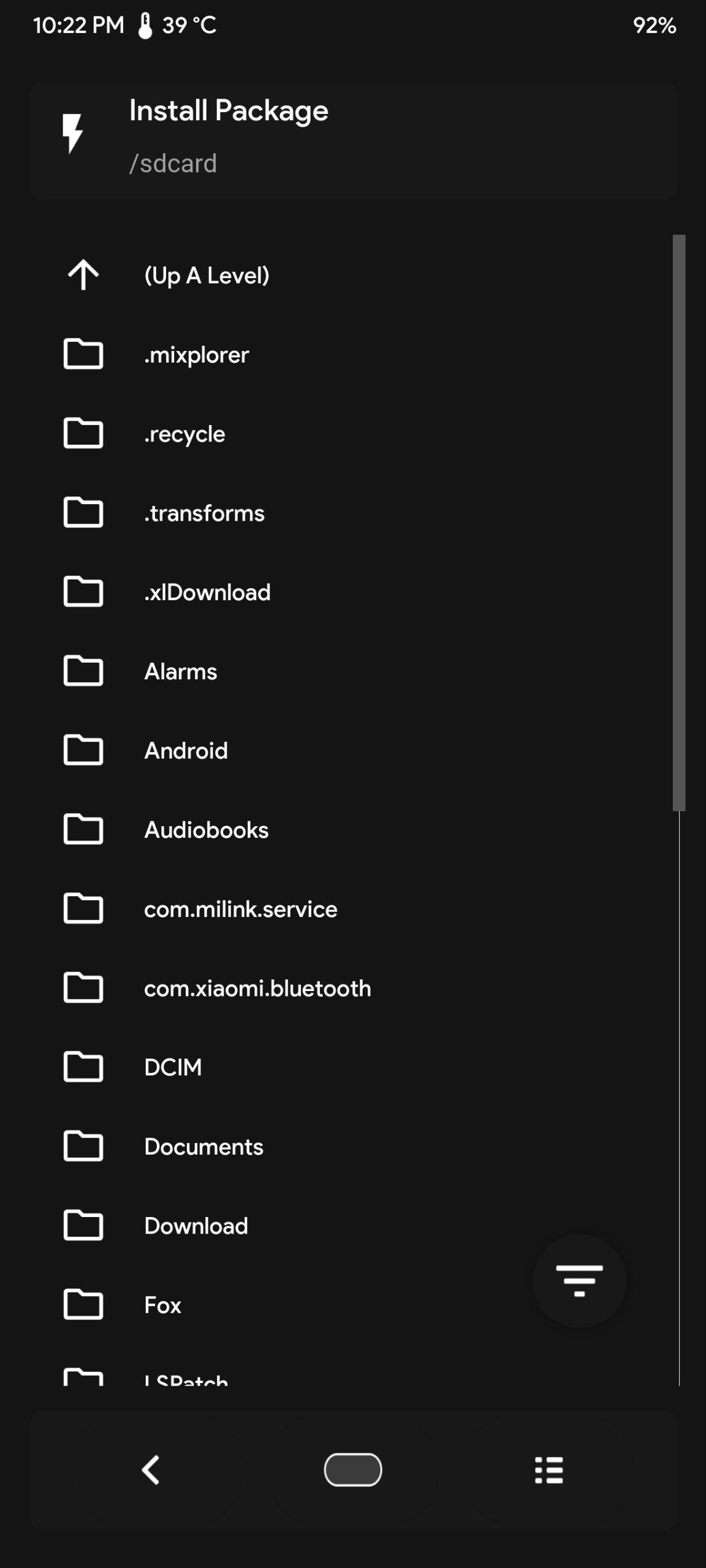706x1568 pixels.
Task: Tap the floating sort options button
Action: pyautogui.click(x=579, y=1281)
